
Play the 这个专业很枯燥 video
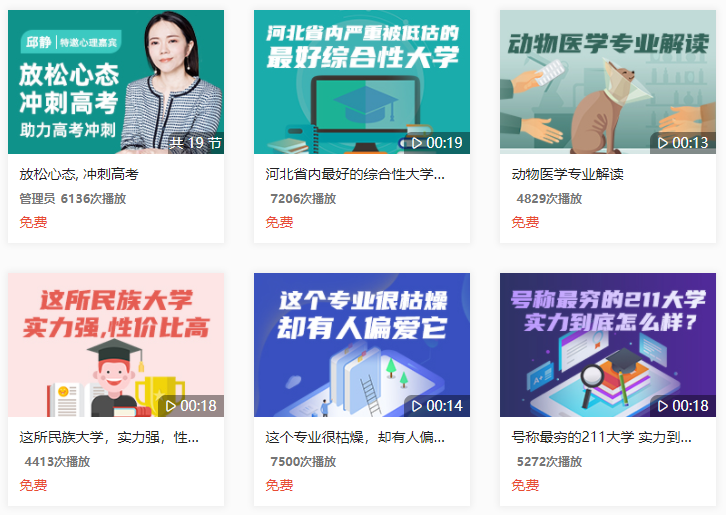click(x=361, y=345)
